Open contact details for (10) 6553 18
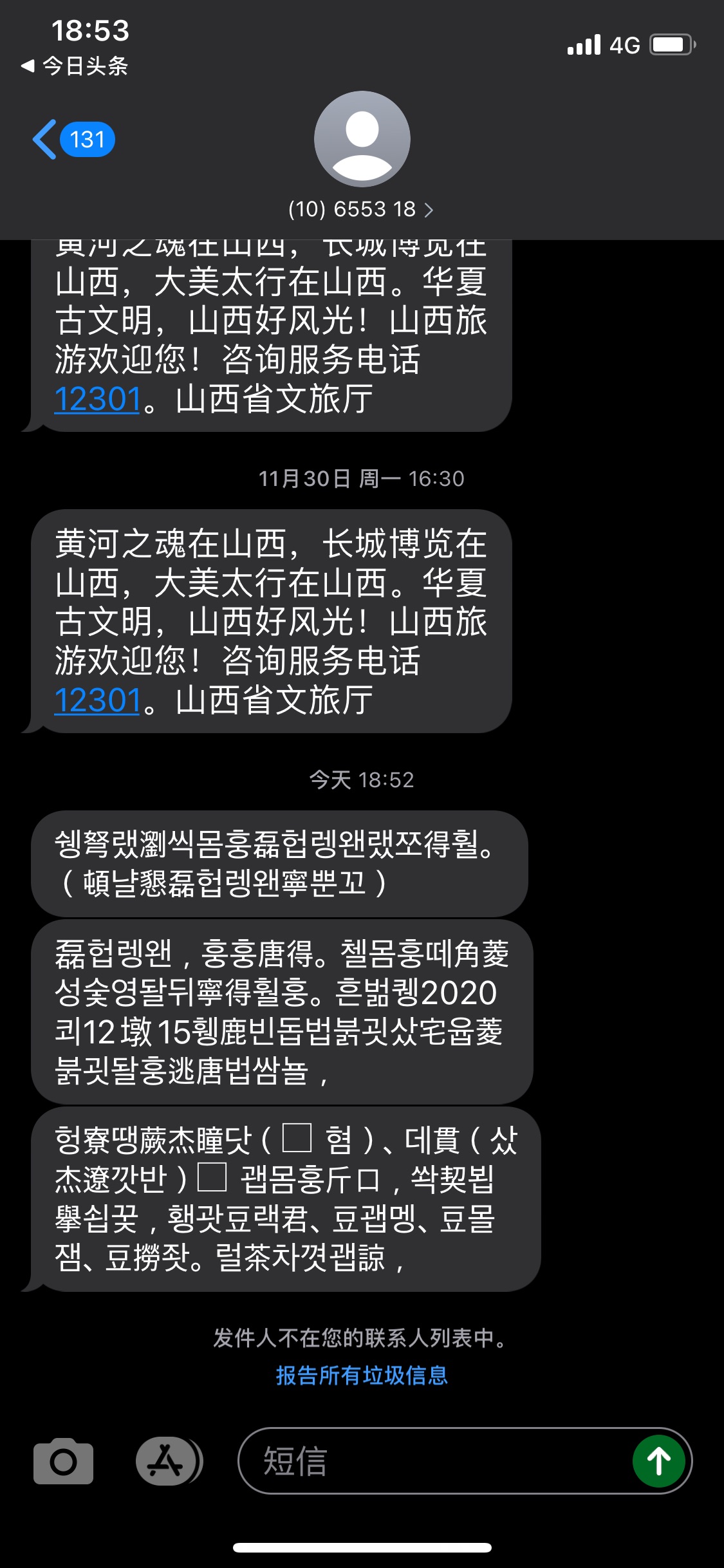 (361, 209)
